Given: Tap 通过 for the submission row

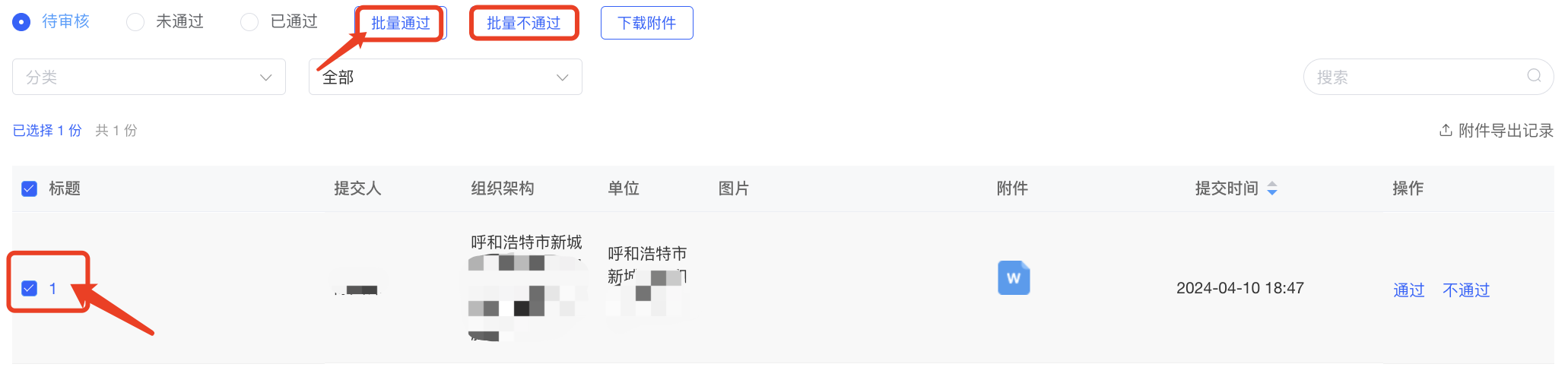Looking at the screenshot, I should (1408, 290).
